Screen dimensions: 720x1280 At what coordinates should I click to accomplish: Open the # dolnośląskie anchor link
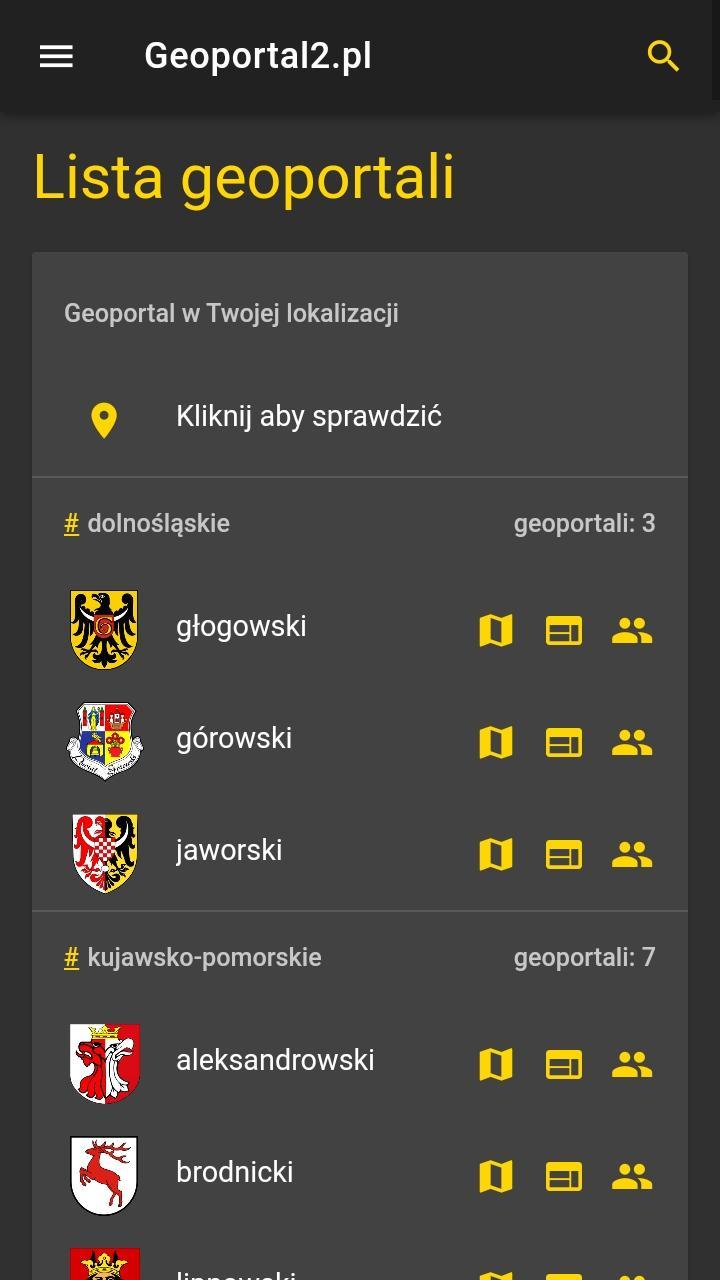[71, 523]
